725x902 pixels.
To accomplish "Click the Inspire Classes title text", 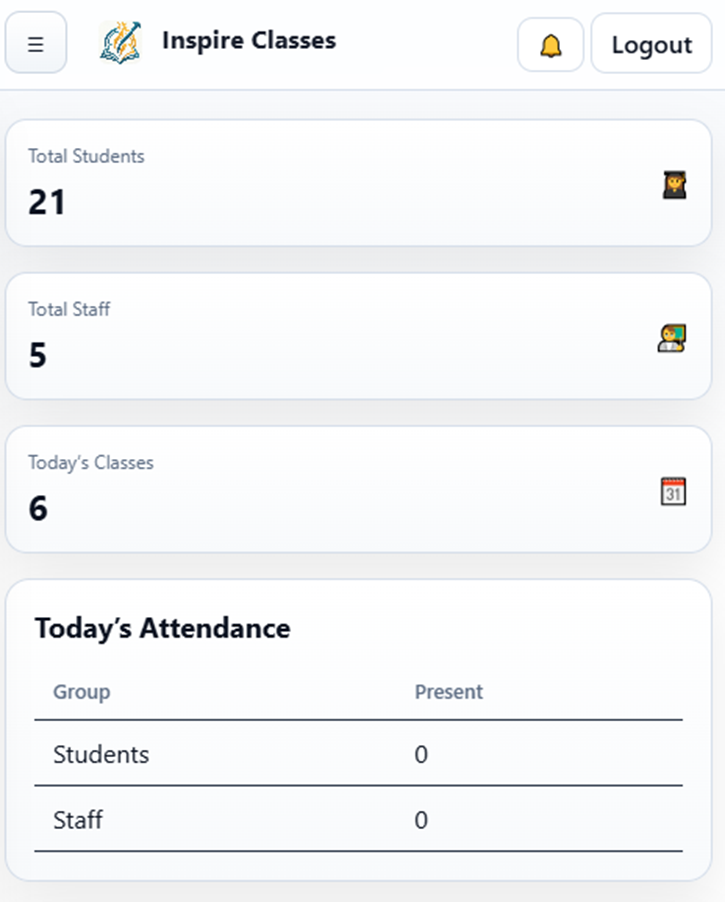I will point(248,41).
